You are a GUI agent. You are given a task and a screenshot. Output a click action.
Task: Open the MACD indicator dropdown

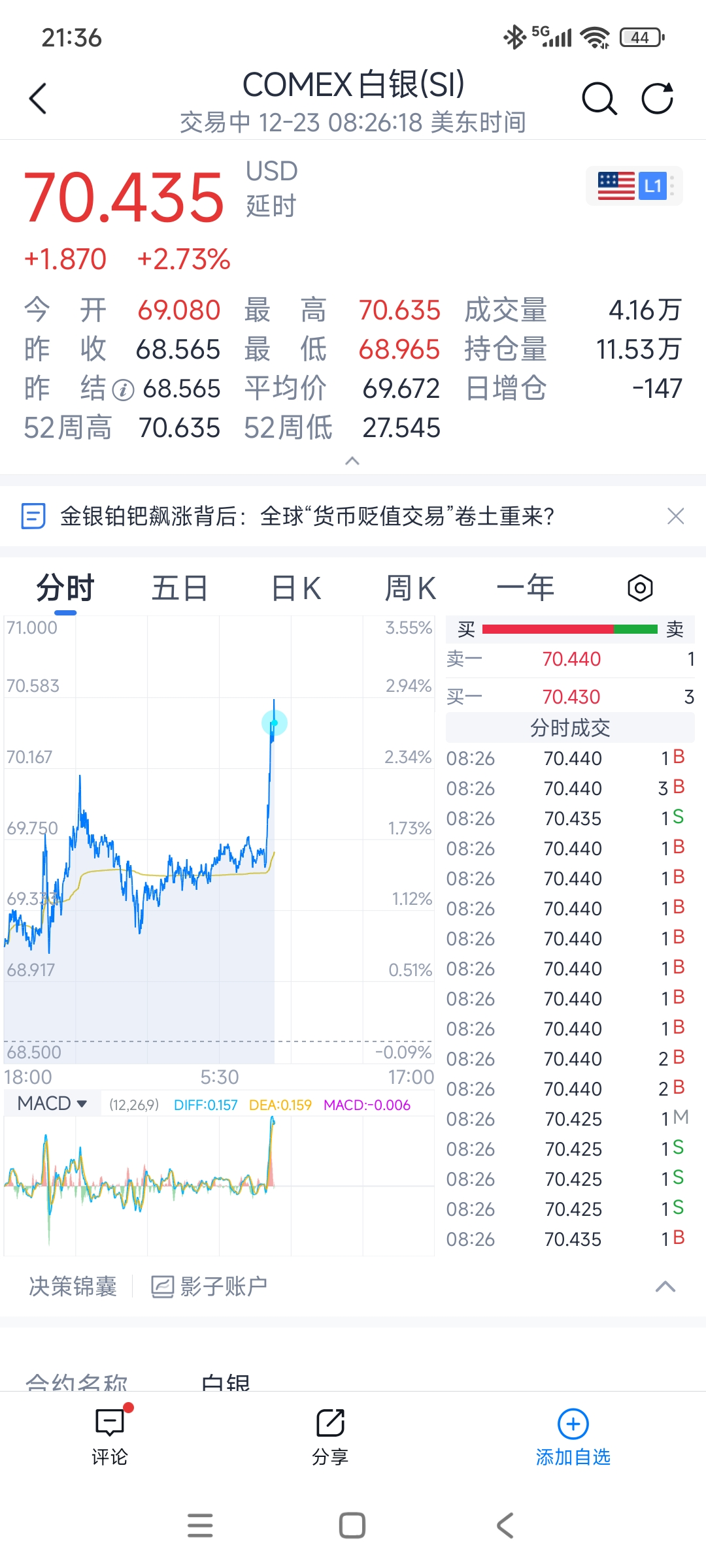click(x=52, y=1103)
